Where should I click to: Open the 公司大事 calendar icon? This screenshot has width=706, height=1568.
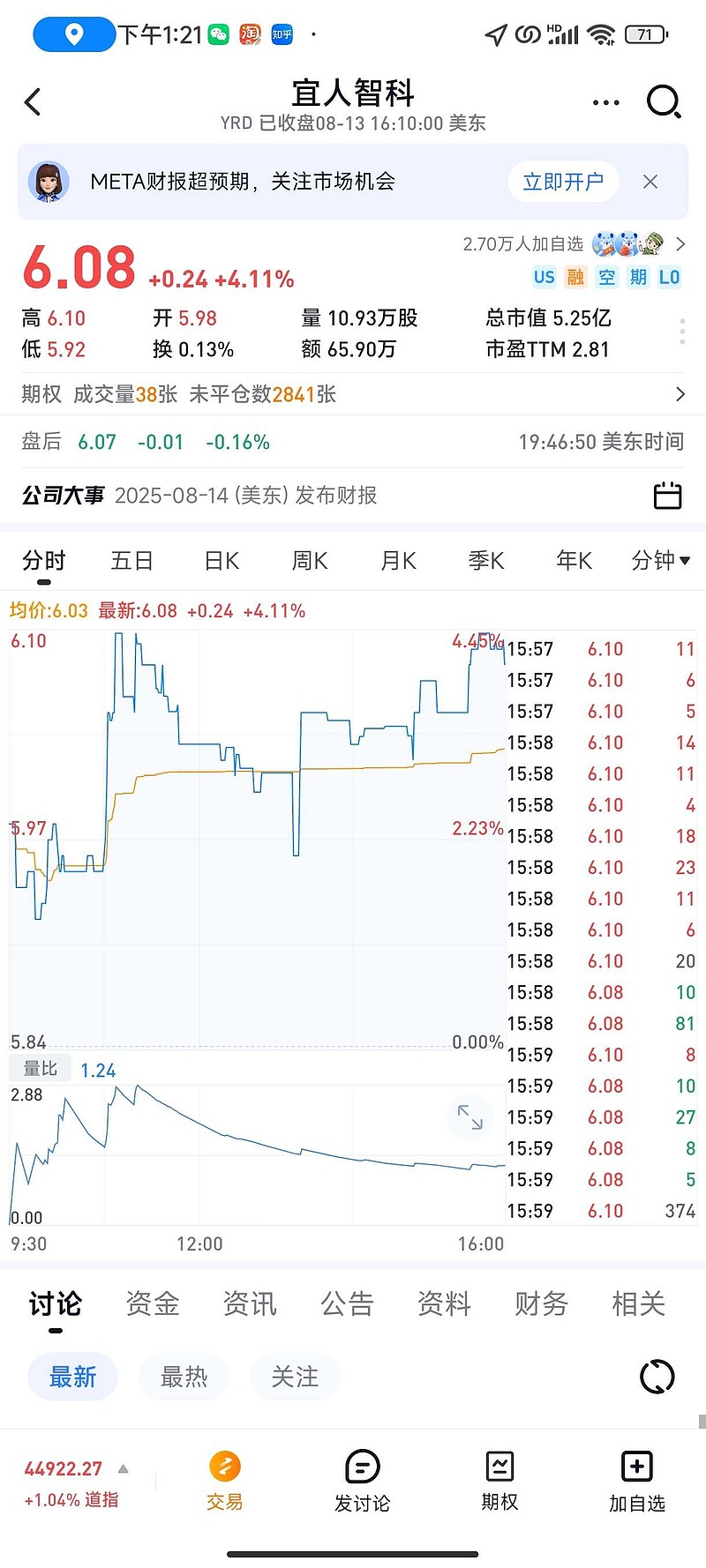667,496
